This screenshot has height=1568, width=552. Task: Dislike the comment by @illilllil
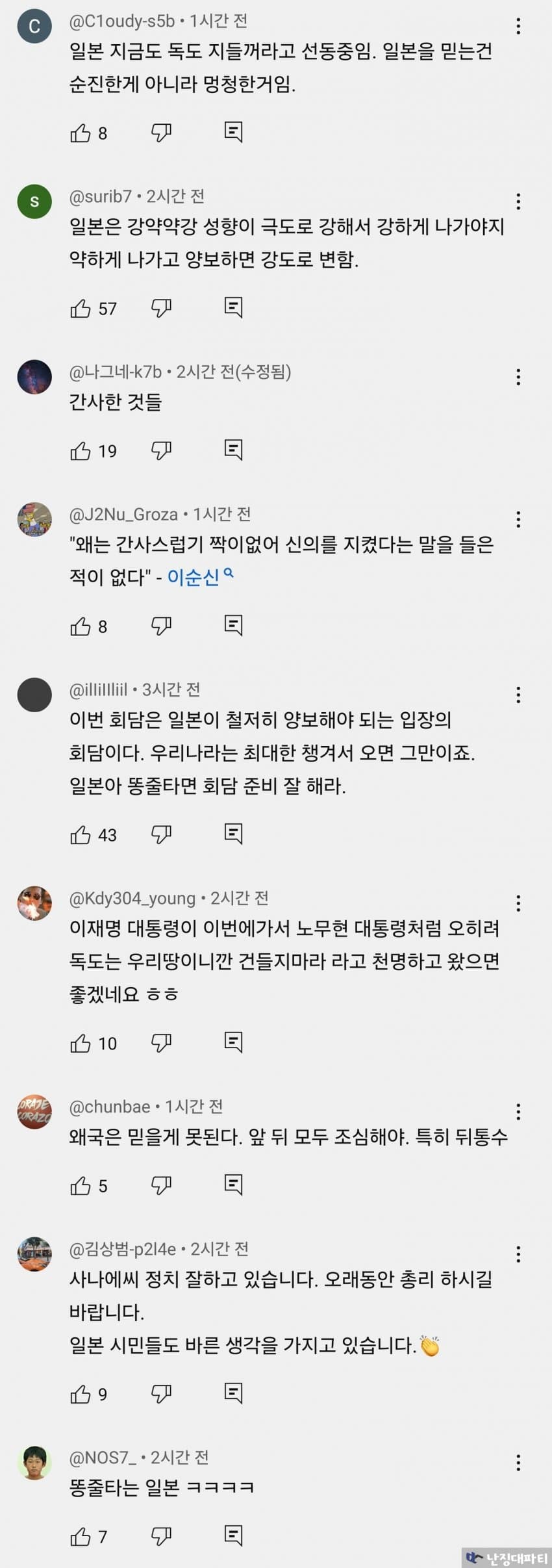(x=161, y=834)
